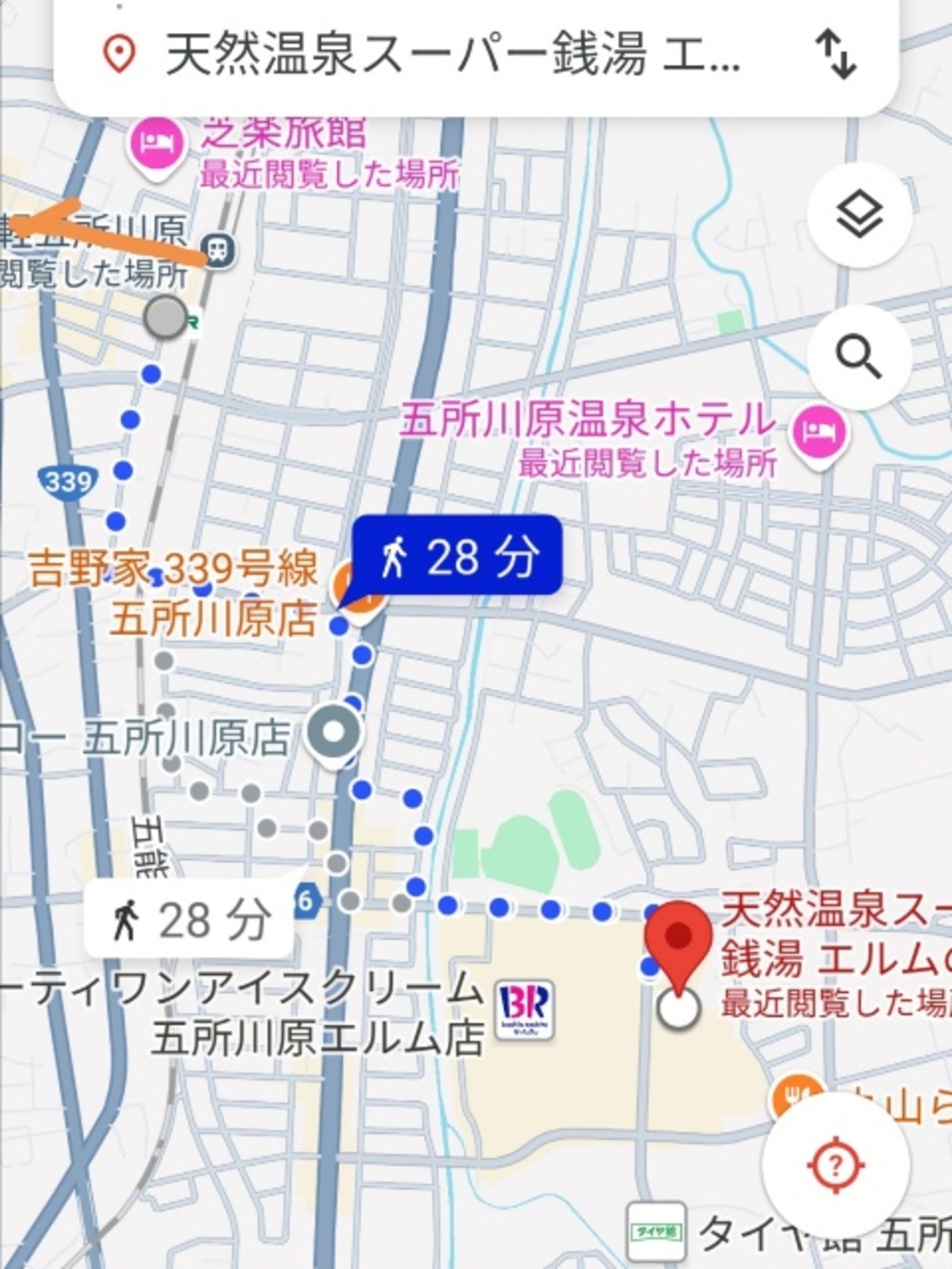Tap the search magnifier button on map
Image resolution: width=952 pixels, height=1269 pixels.
(858, 357)
